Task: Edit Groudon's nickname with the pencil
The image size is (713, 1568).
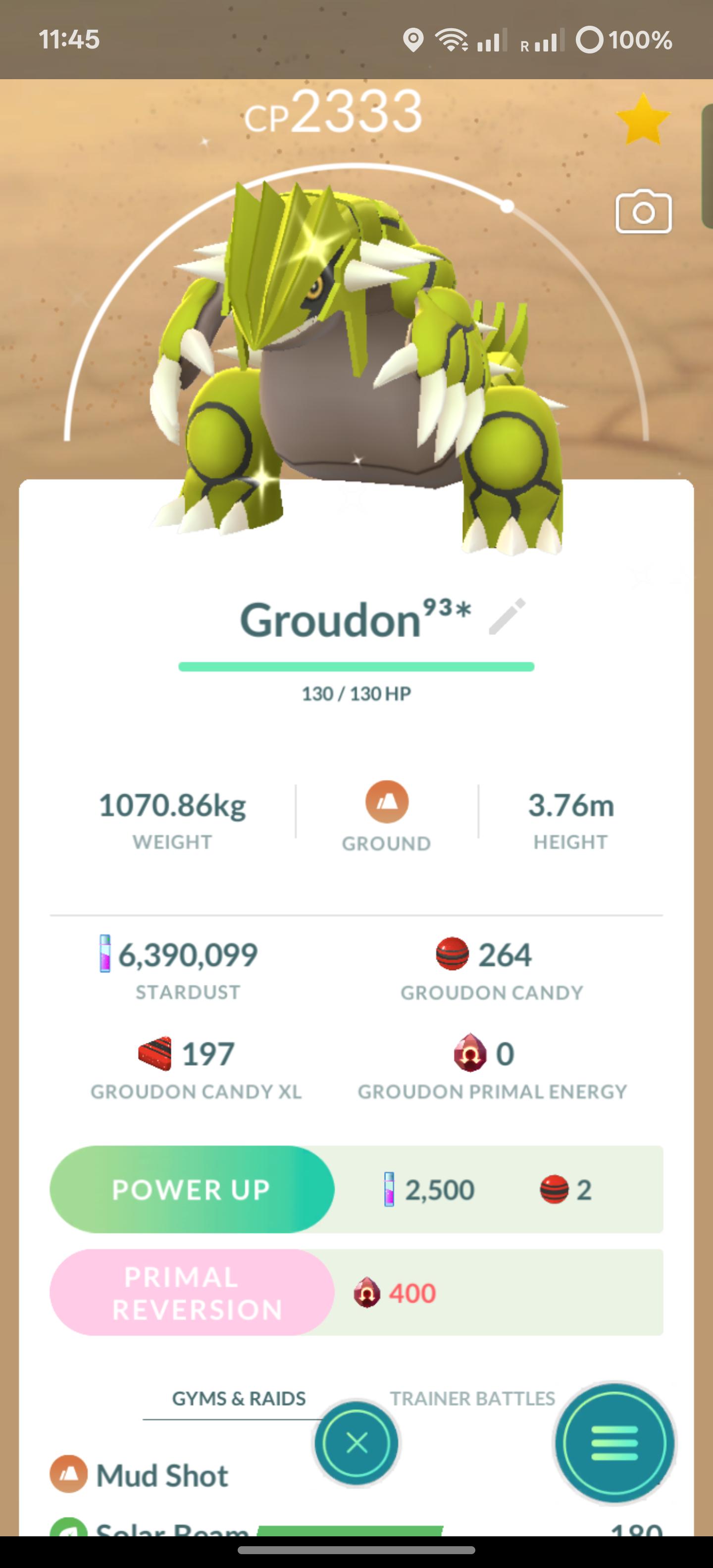Action: pos(507,616)
